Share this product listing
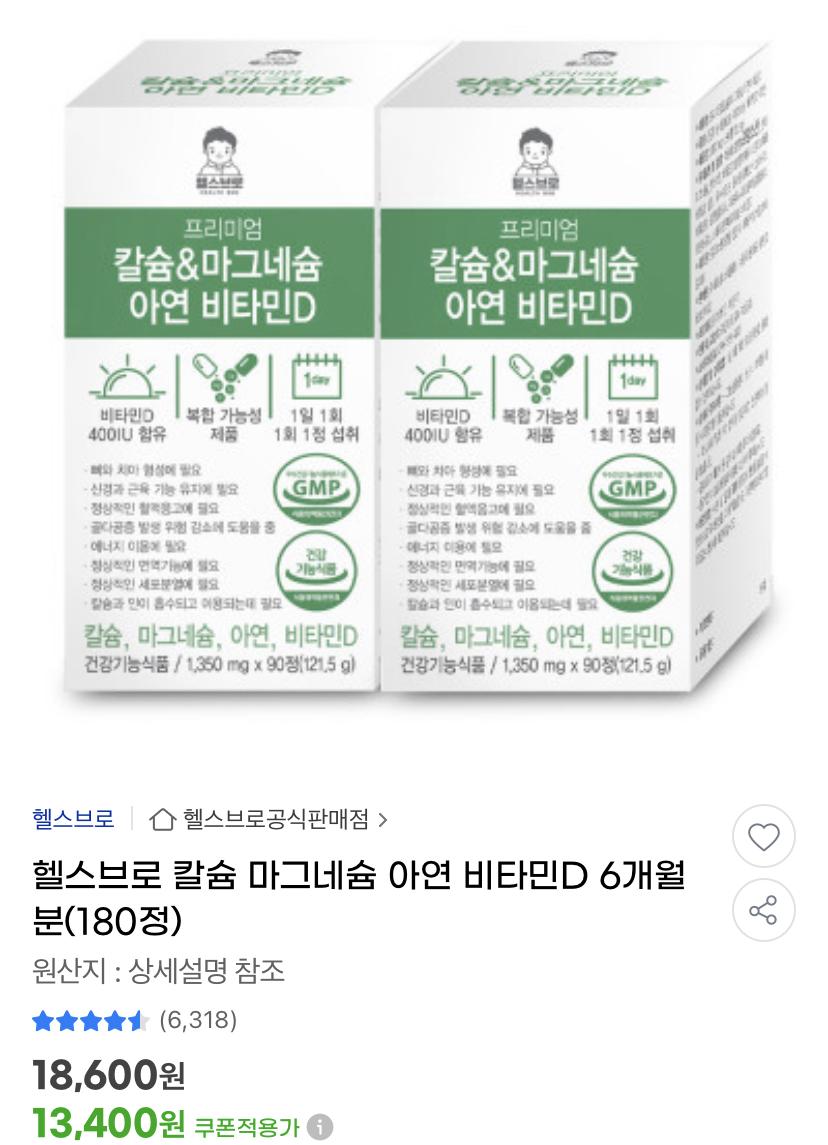 764,911
